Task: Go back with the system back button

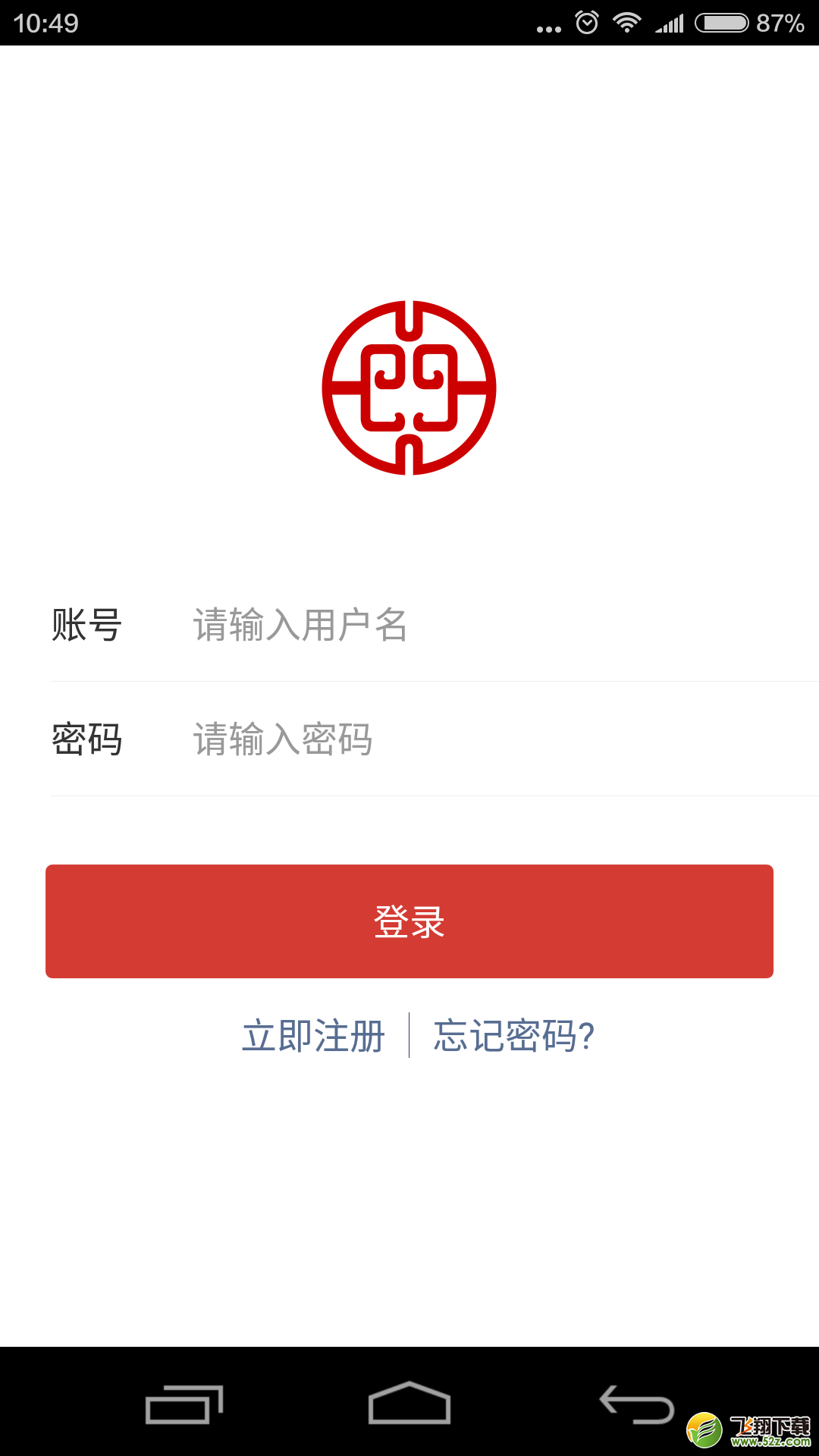Action: 637,1404
